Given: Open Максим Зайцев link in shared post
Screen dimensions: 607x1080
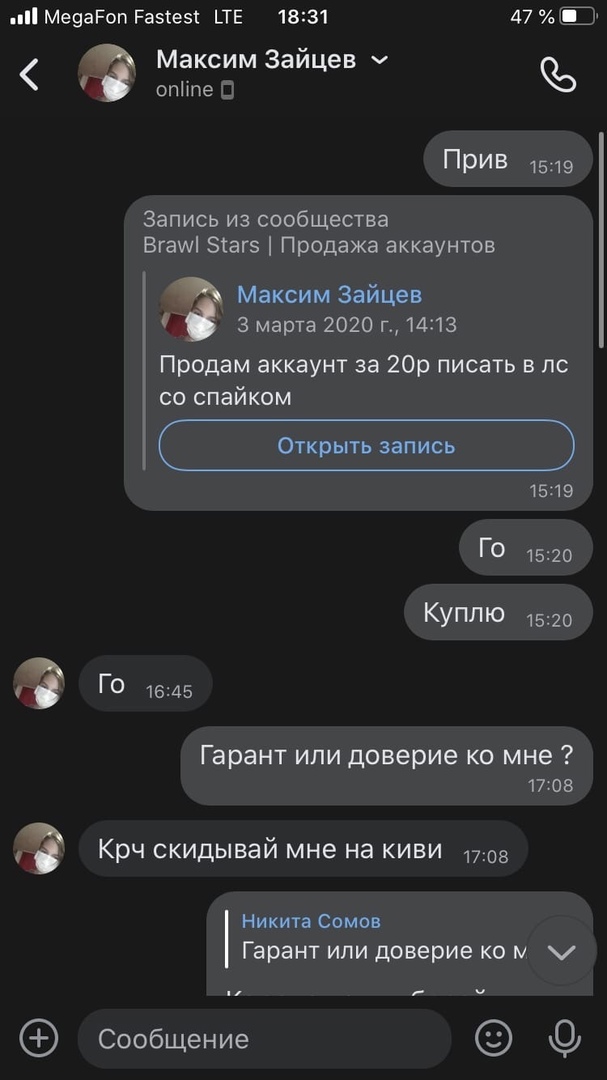Looking at the screenshot, I should click(x=329, y=295).
